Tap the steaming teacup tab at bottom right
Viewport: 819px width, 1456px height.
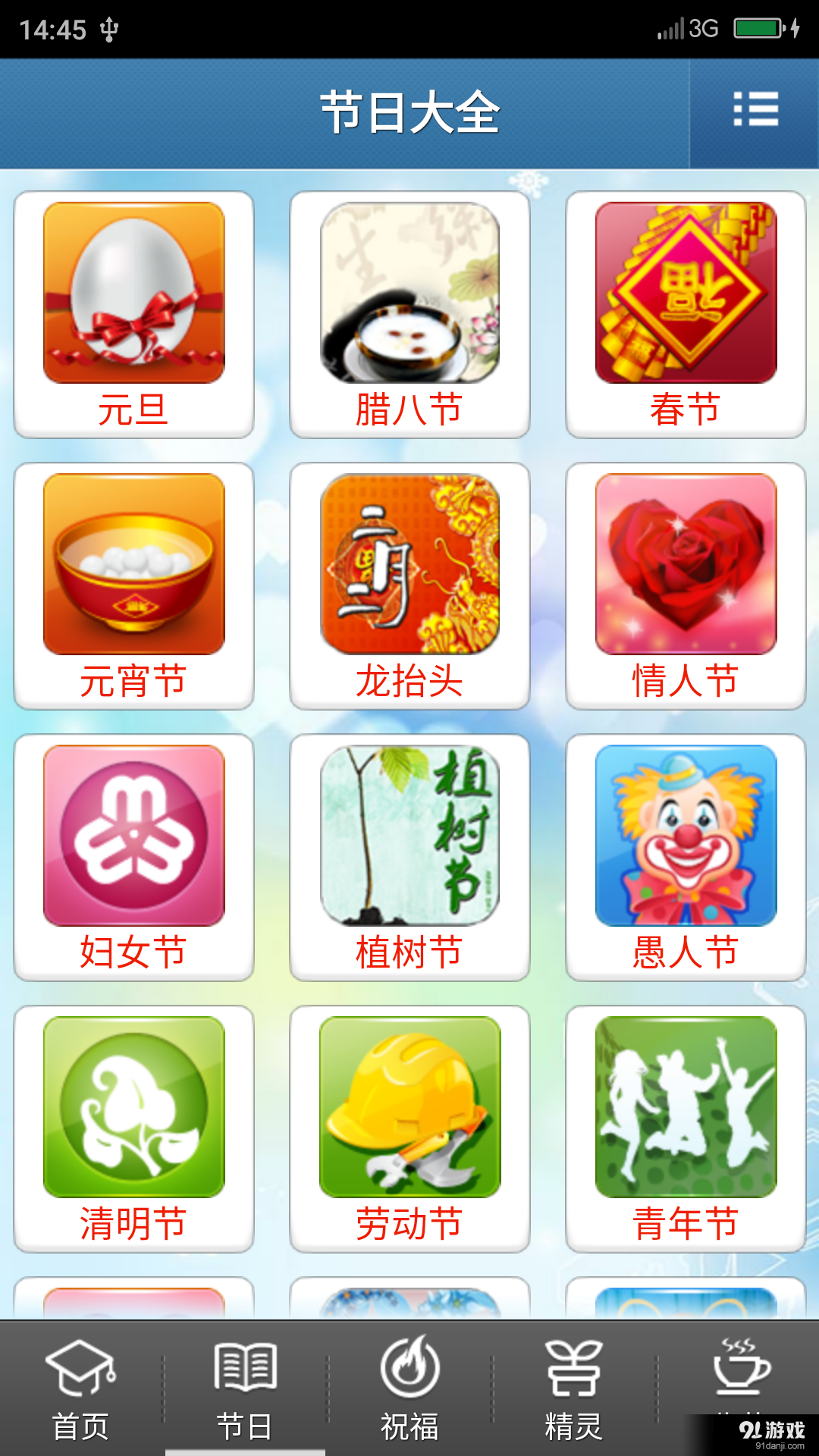click(x=736, y=1380)
